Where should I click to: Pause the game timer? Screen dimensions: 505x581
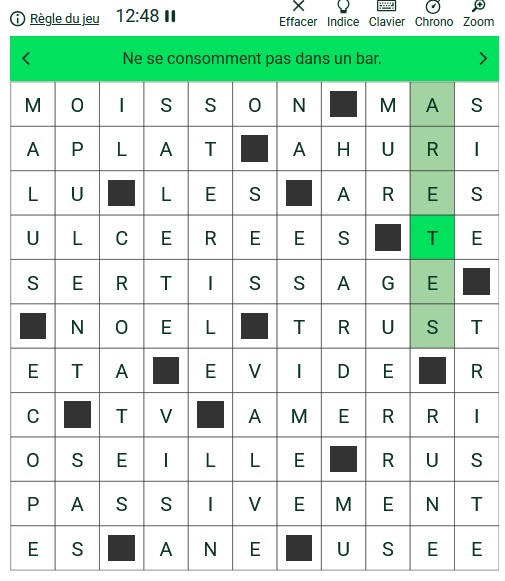coord(170,16)
